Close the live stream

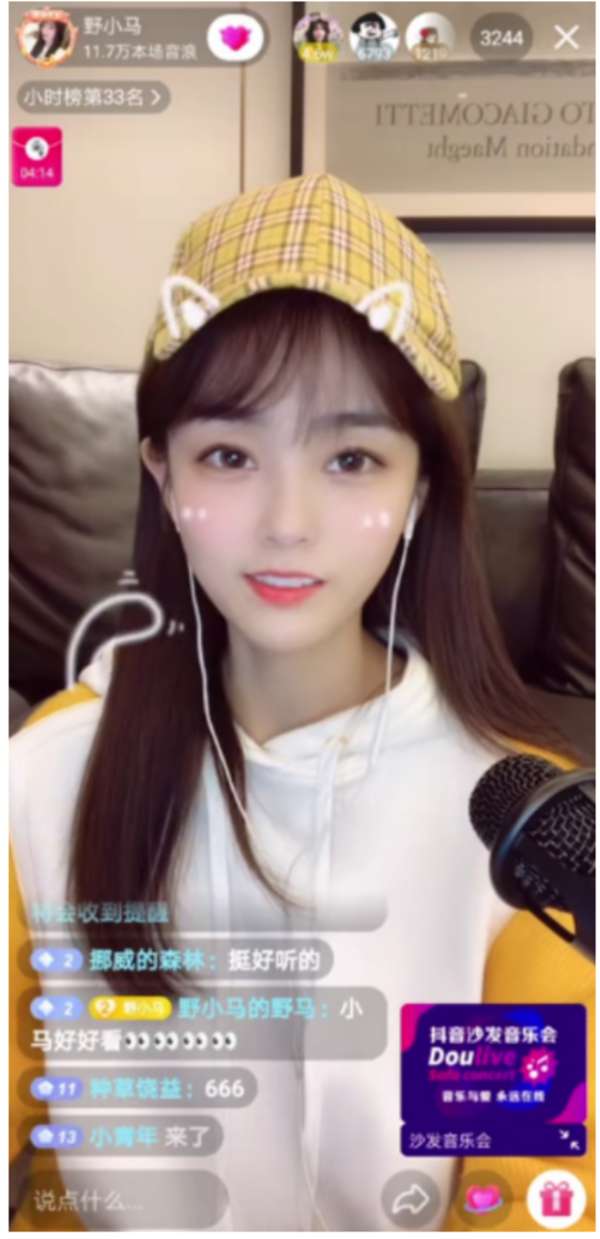(x=566, y=39)
